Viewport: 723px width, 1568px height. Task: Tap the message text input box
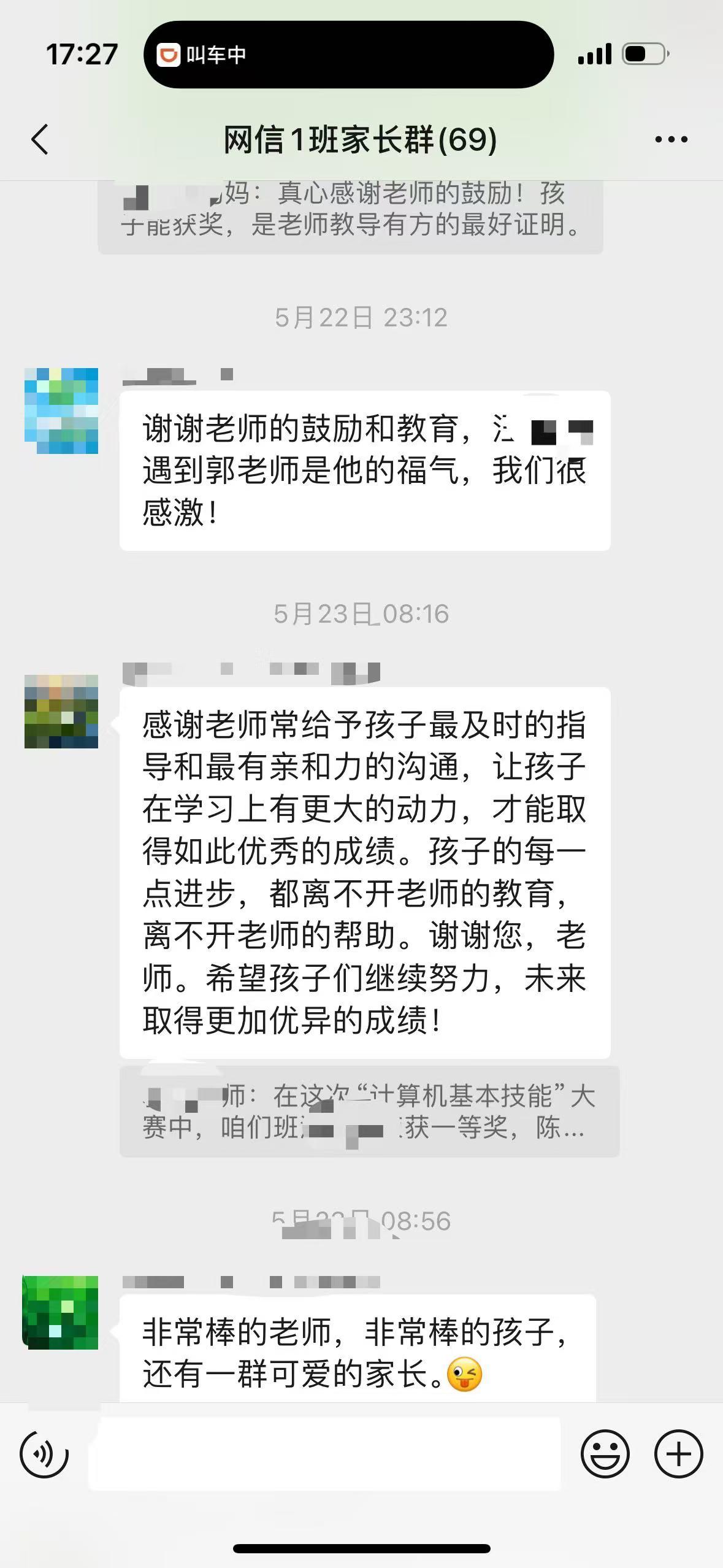pos(325,1453)
